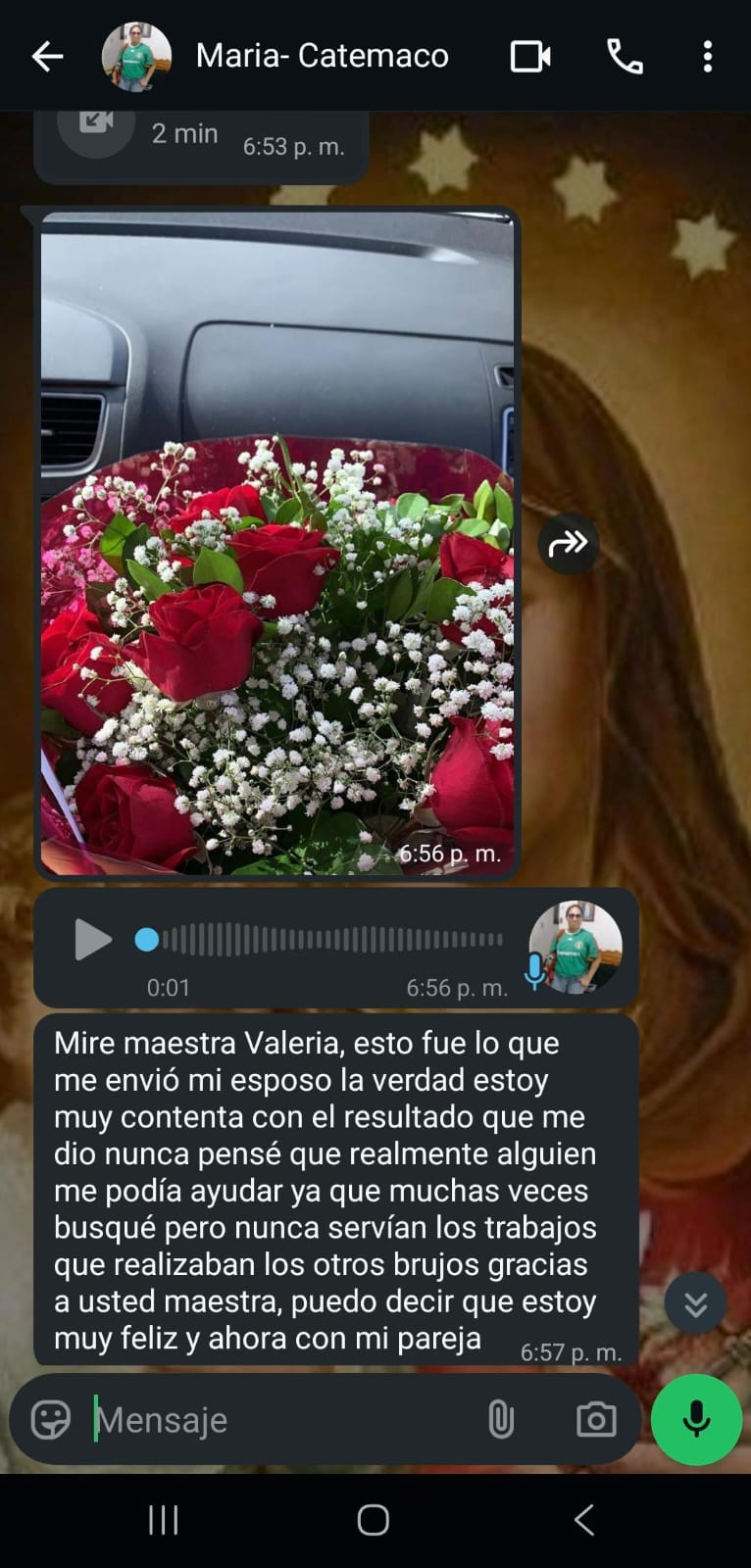Forward the roses bouquet photo
Image resolution: width=751 pixels, height=1568 pixels.
pyautogui.click(x=569, y=544)
